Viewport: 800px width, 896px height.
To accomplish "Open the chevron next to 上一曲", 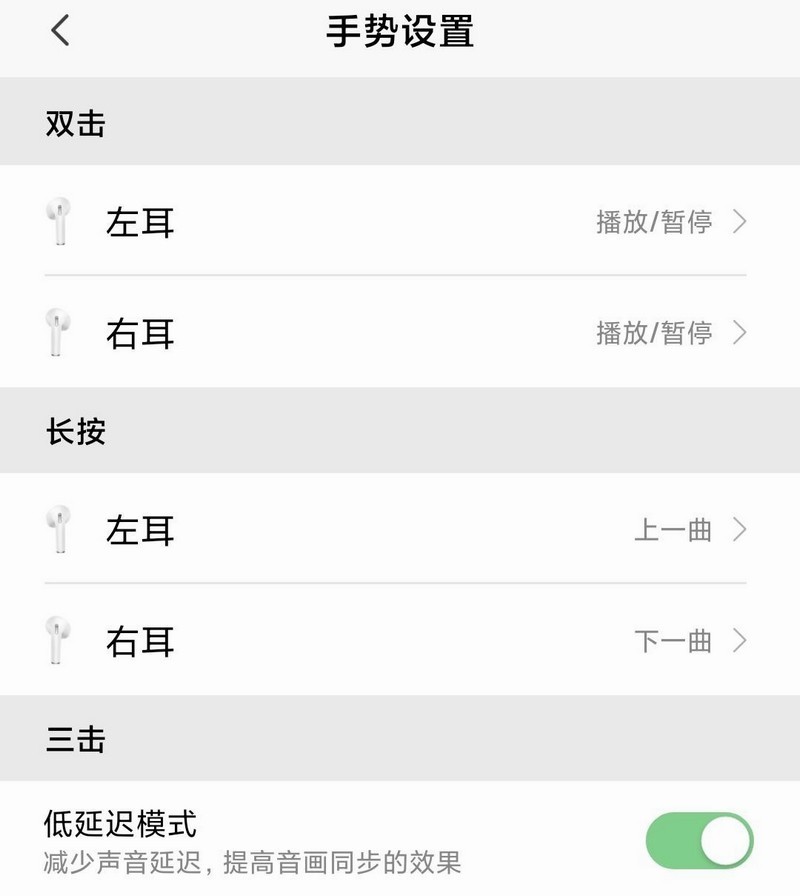I will (740, 531).
